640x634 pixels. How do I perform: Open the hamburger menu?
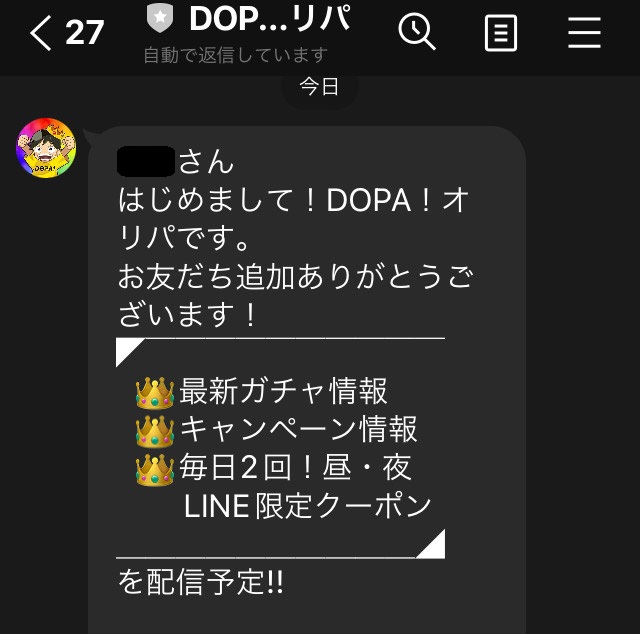tap(584, 33)
